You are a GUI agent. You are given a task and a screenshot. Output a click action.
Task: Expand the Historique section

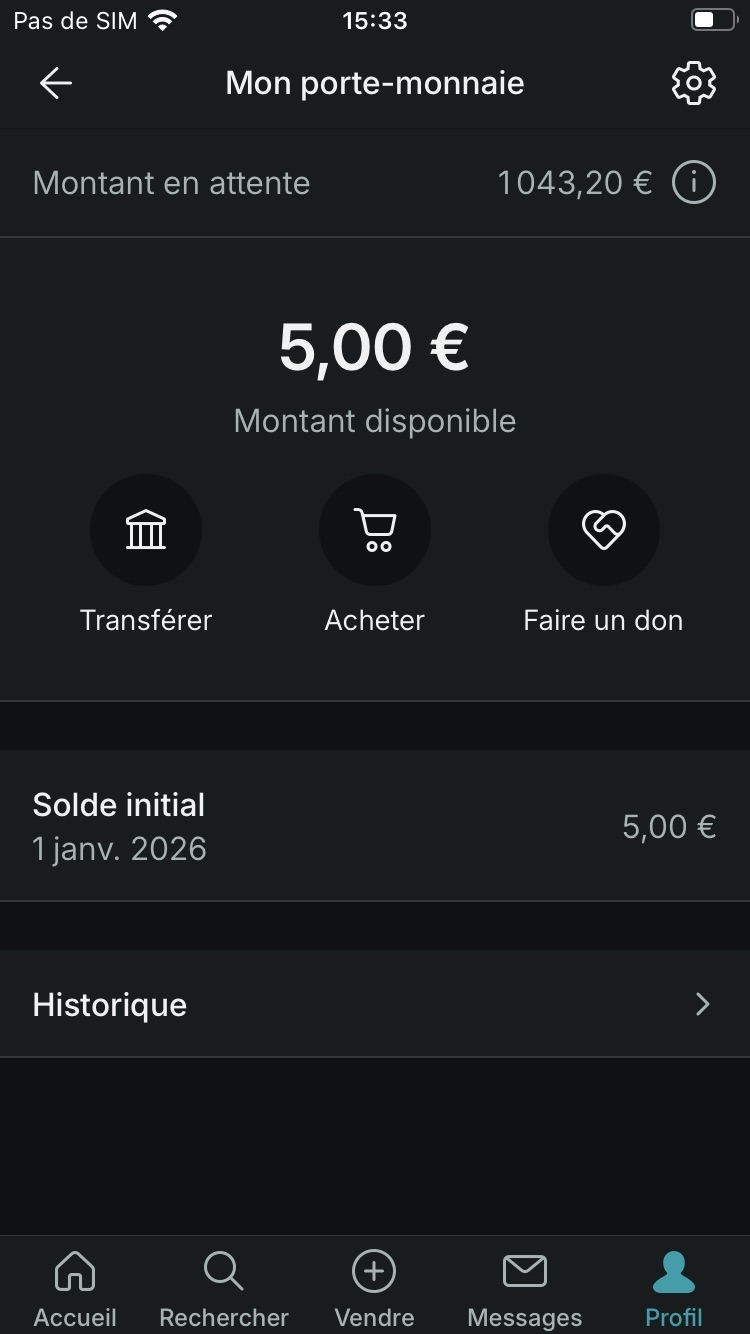click(x=375, y=1004)
